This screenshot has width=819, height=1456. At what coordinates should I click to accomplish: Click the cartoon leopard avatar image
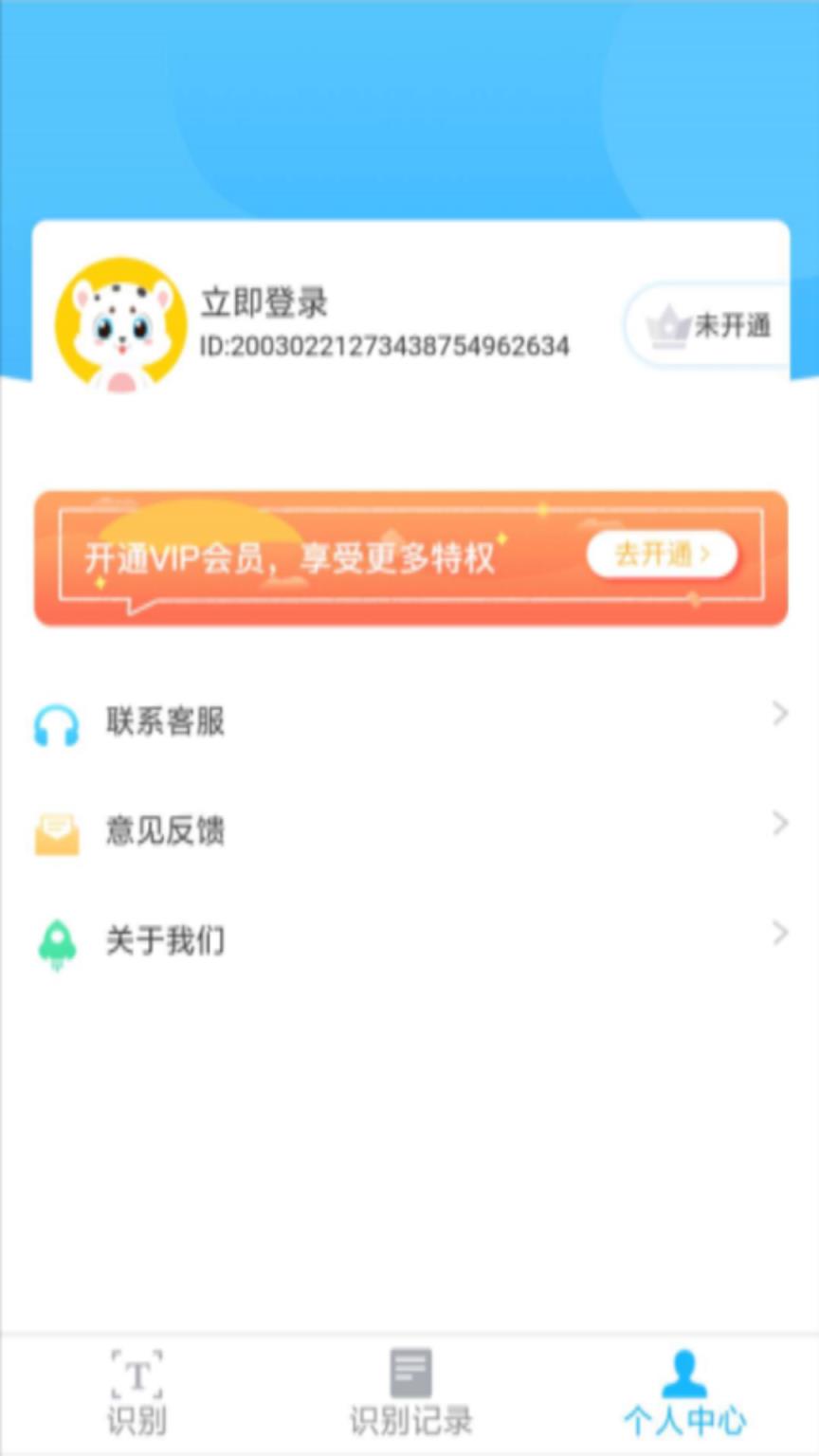coord(118,318)
